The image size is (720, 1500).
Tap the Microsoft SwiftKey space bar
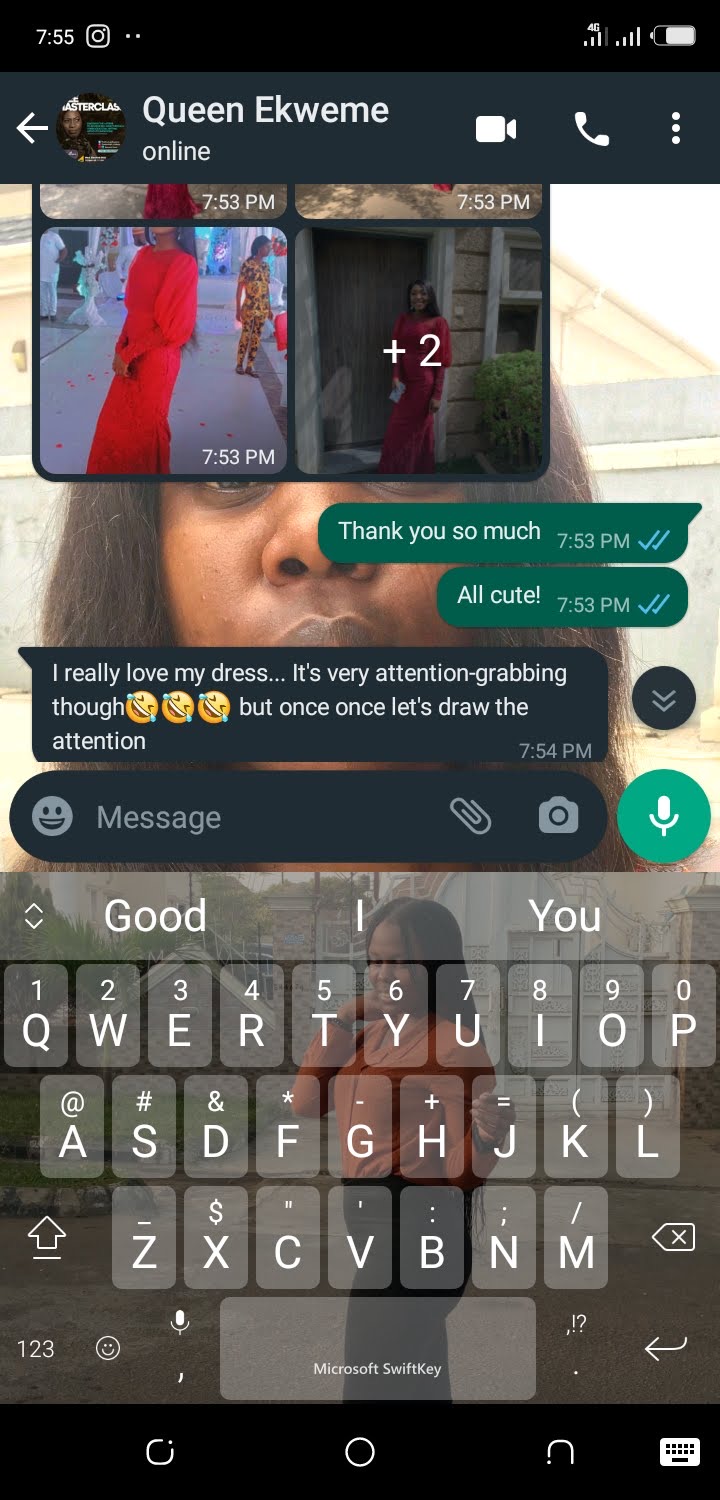pyautogui.click(x=377, y=1349)
